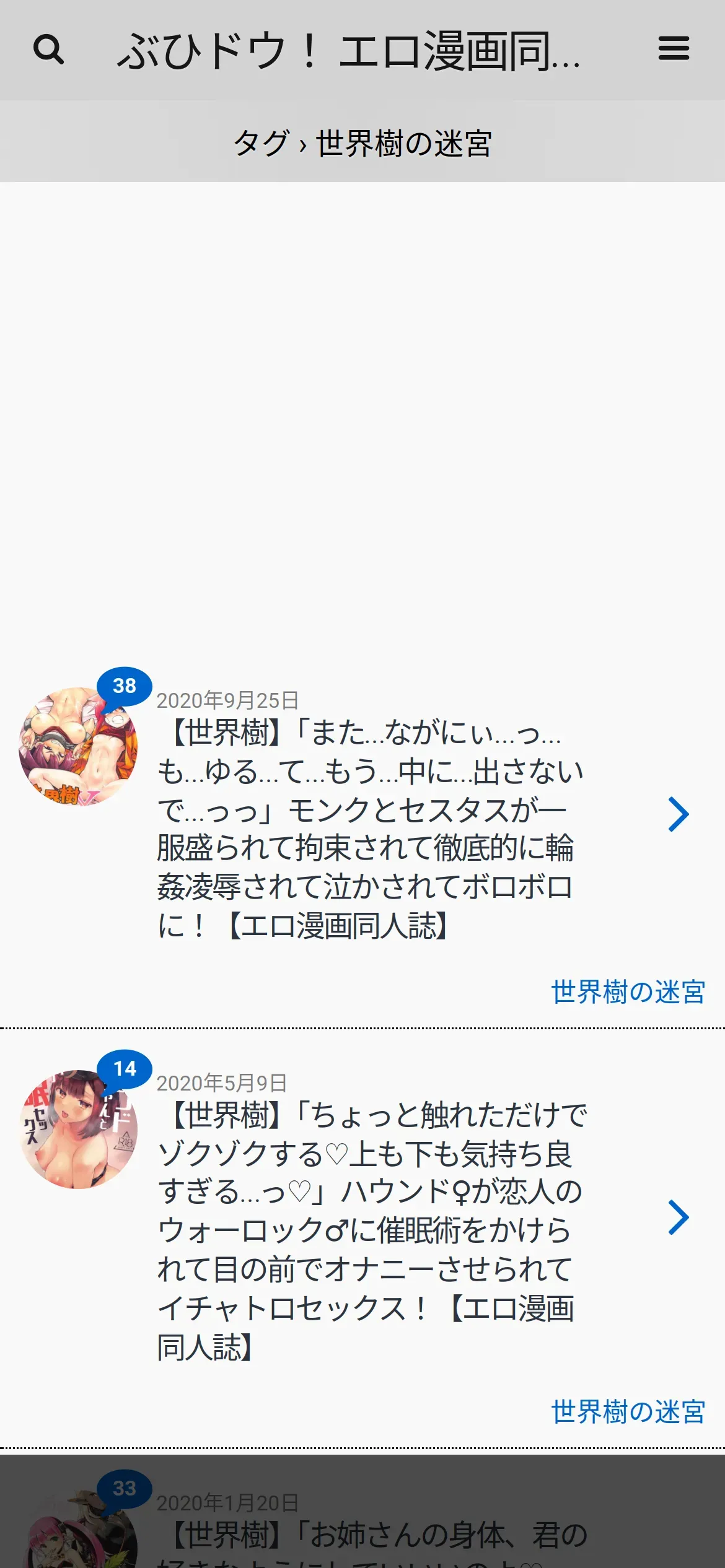This screenshot has width=725, height=1568.
Task: Open the search magnifier icon
Action: pyautogui.click(x=48, y=50)
